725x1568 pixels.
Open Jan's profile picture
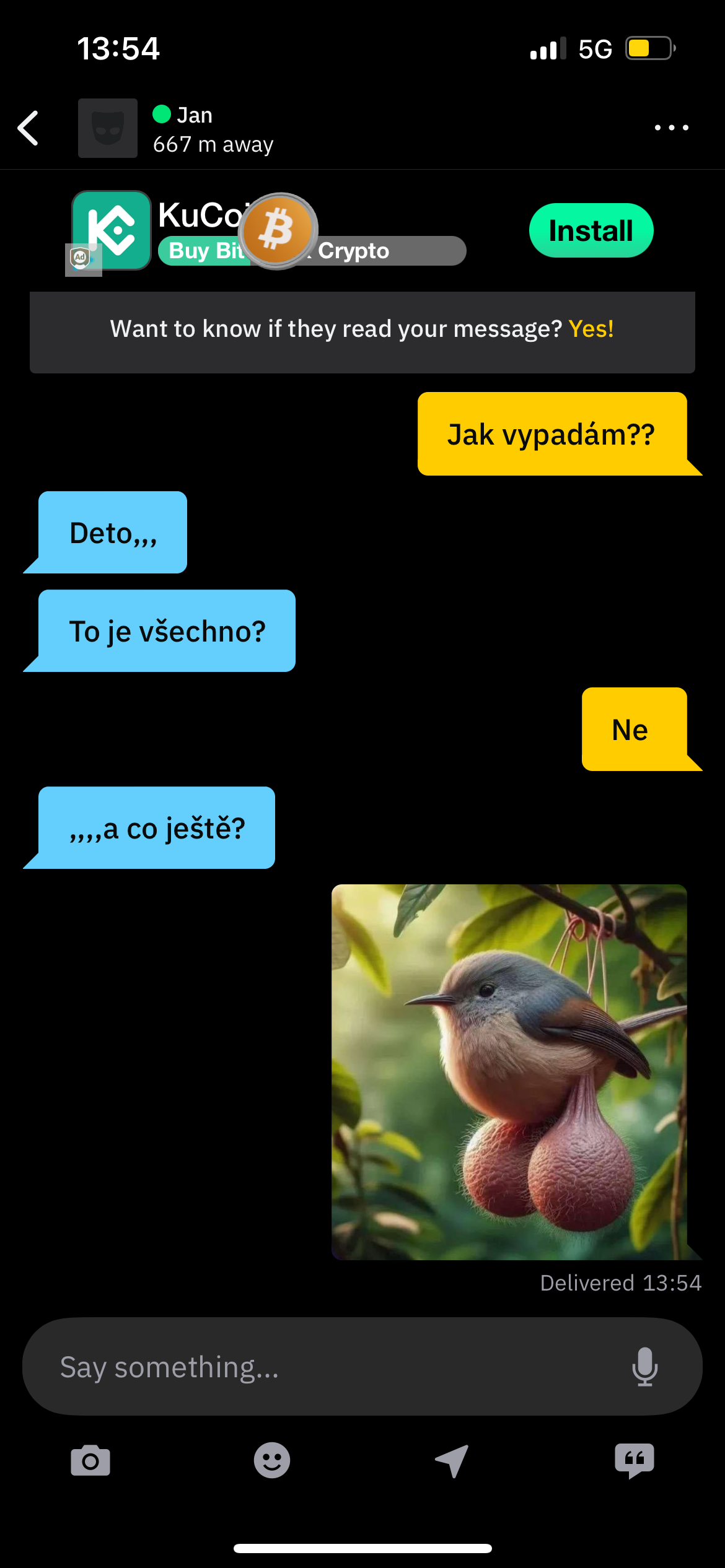(108, 128)
